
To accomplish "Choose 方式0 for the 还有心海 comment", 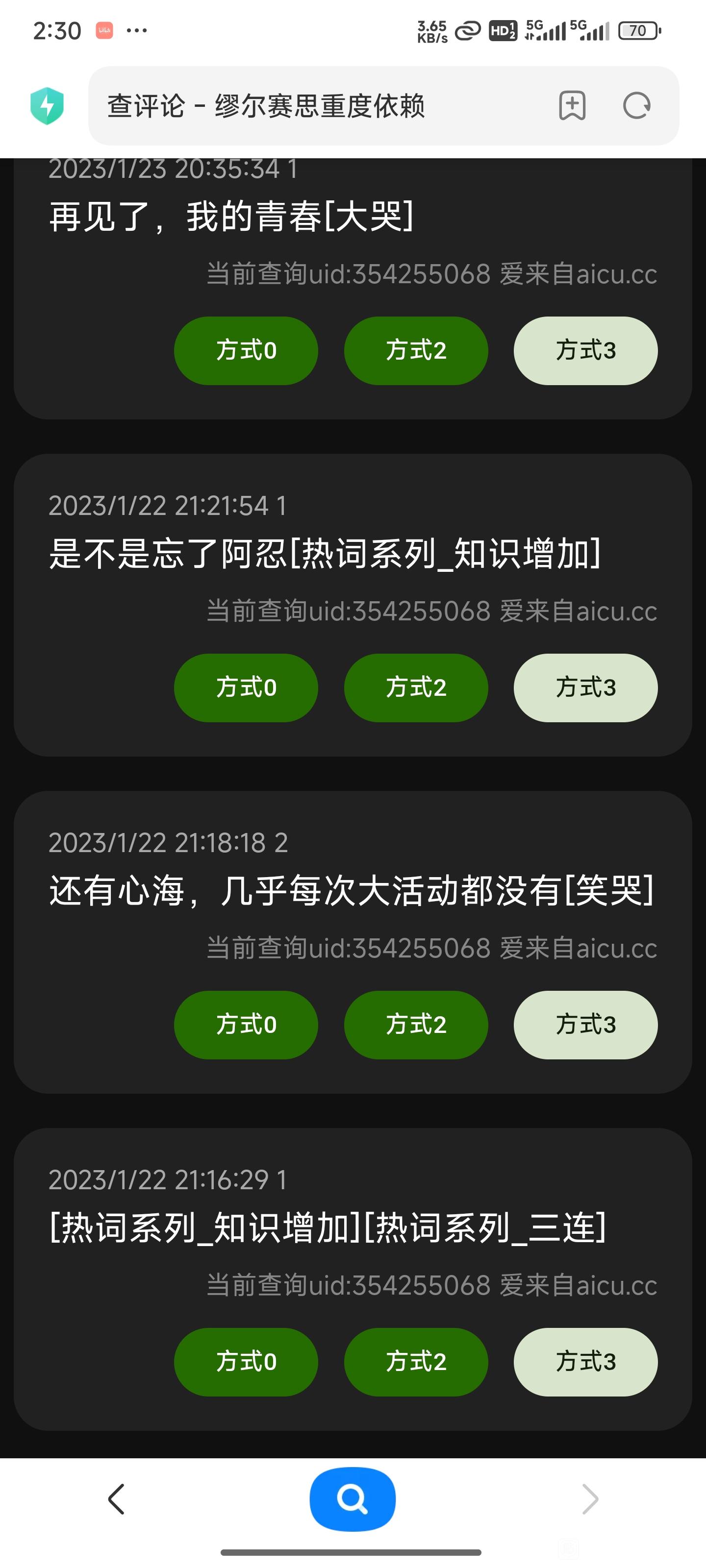I will click(246, 1025).
